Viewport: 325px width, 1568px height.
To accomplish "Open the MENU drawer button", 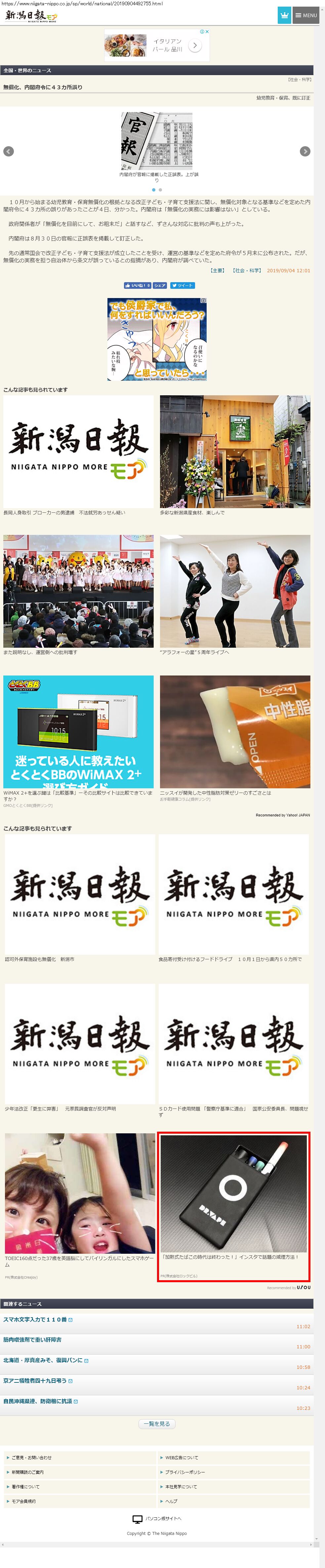I will point(305,15).
